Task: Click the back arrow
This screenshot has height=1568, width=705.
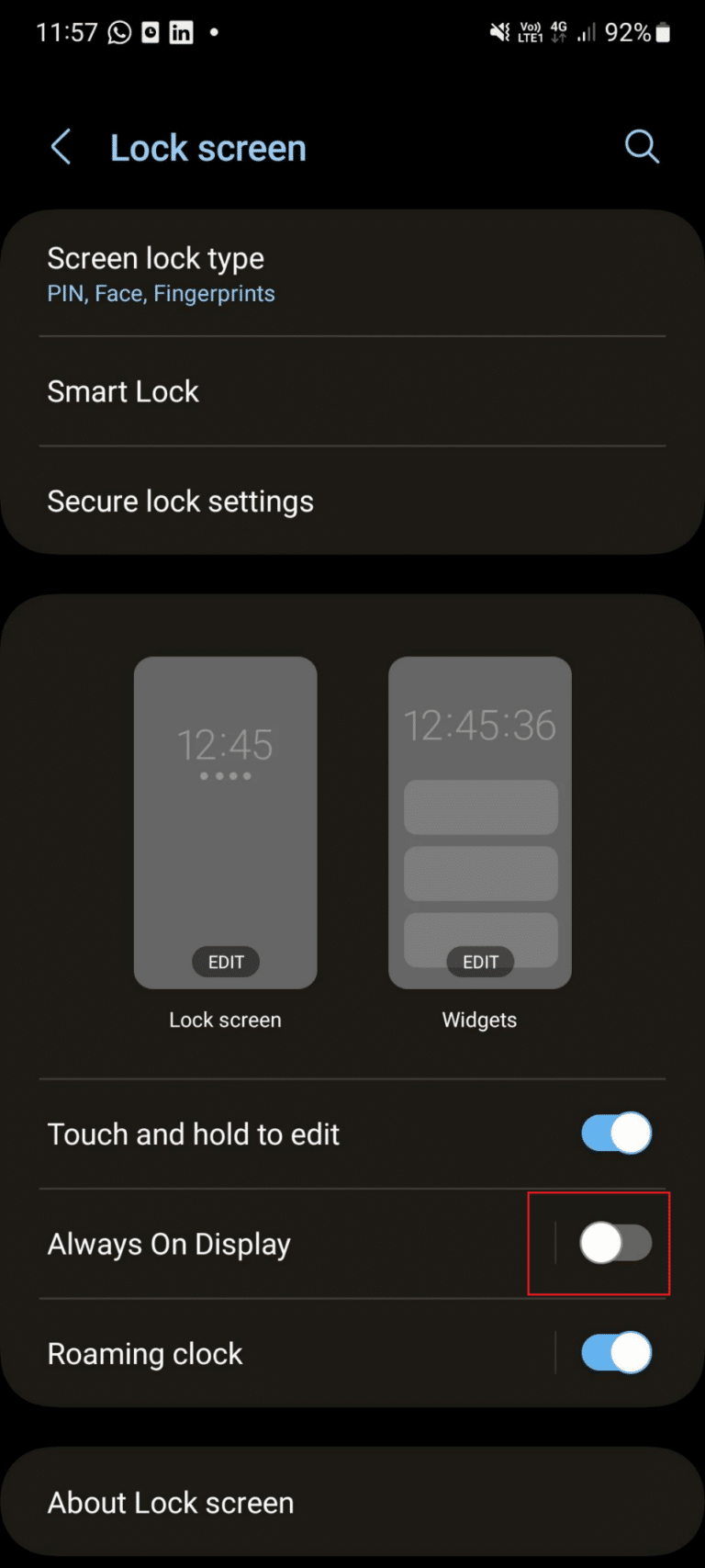Action: click(x=61, y=147)
